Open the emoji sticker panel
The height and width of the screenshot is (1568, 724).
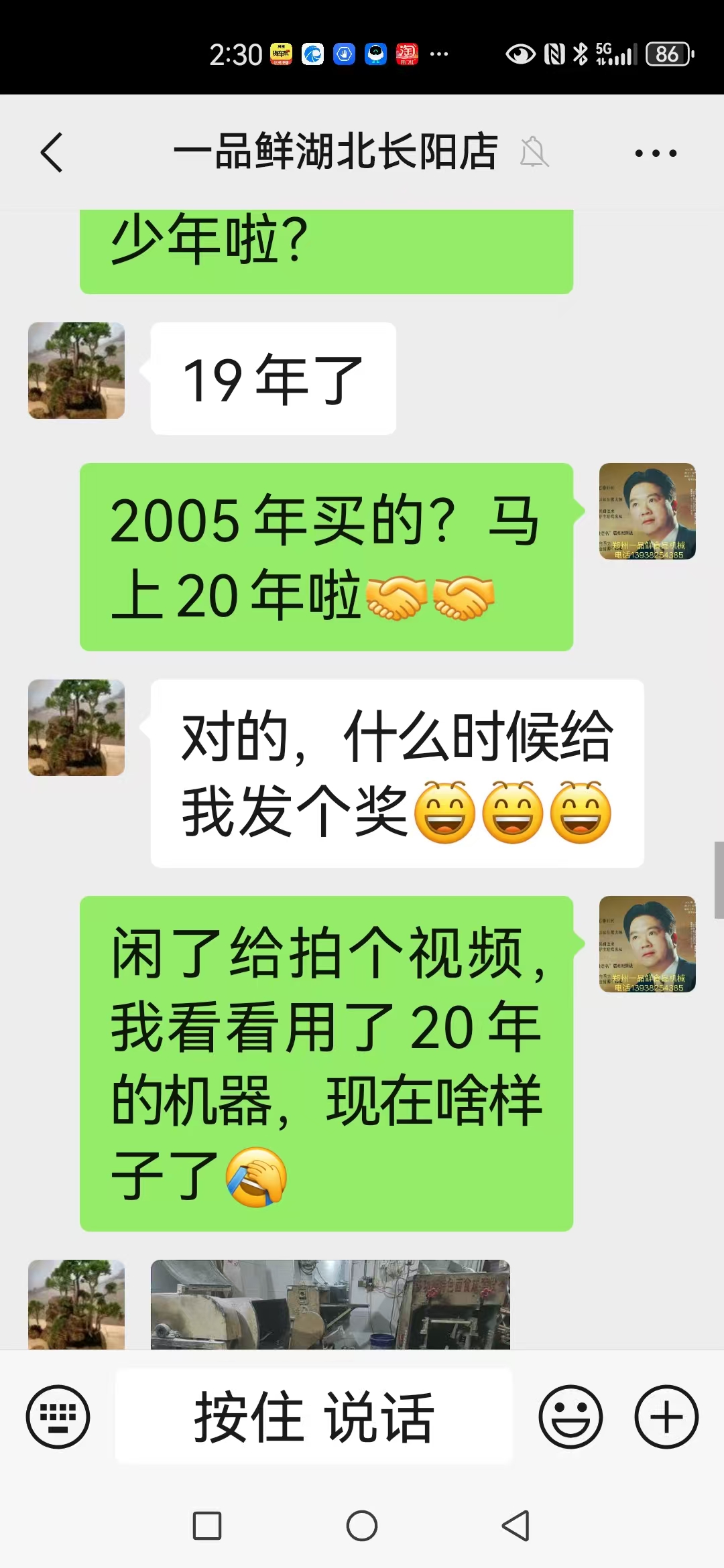point(570,1416)
